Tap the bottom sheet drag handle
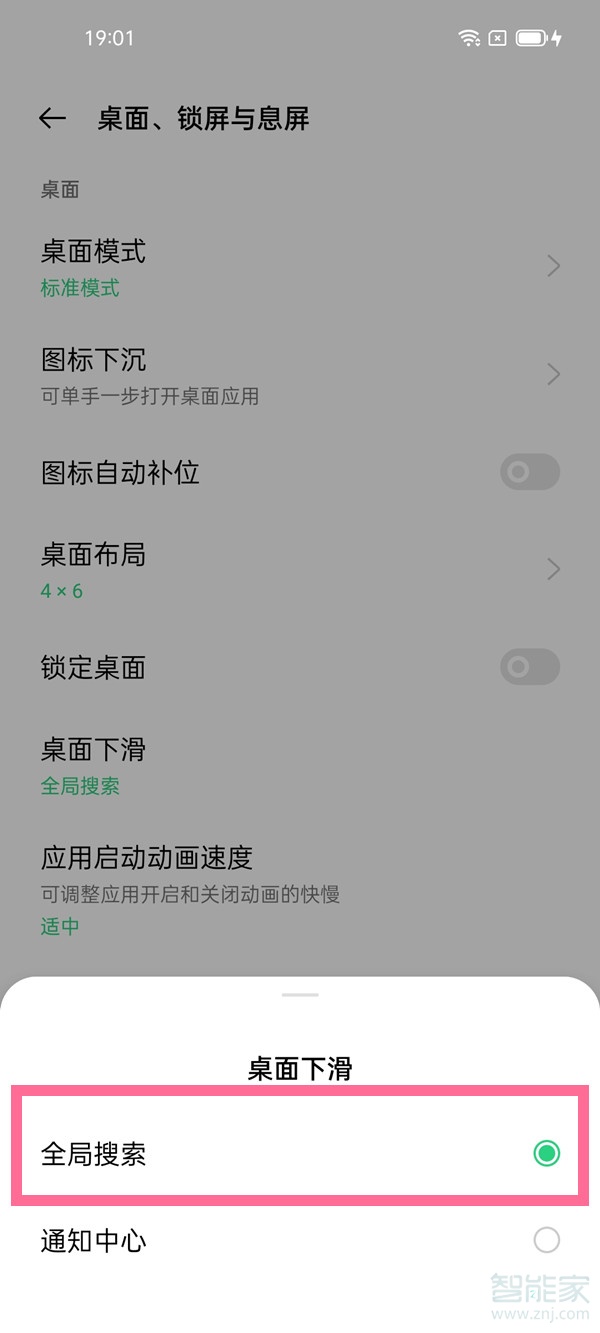Viewport: 600px width, 1333px height. [300, 995]
